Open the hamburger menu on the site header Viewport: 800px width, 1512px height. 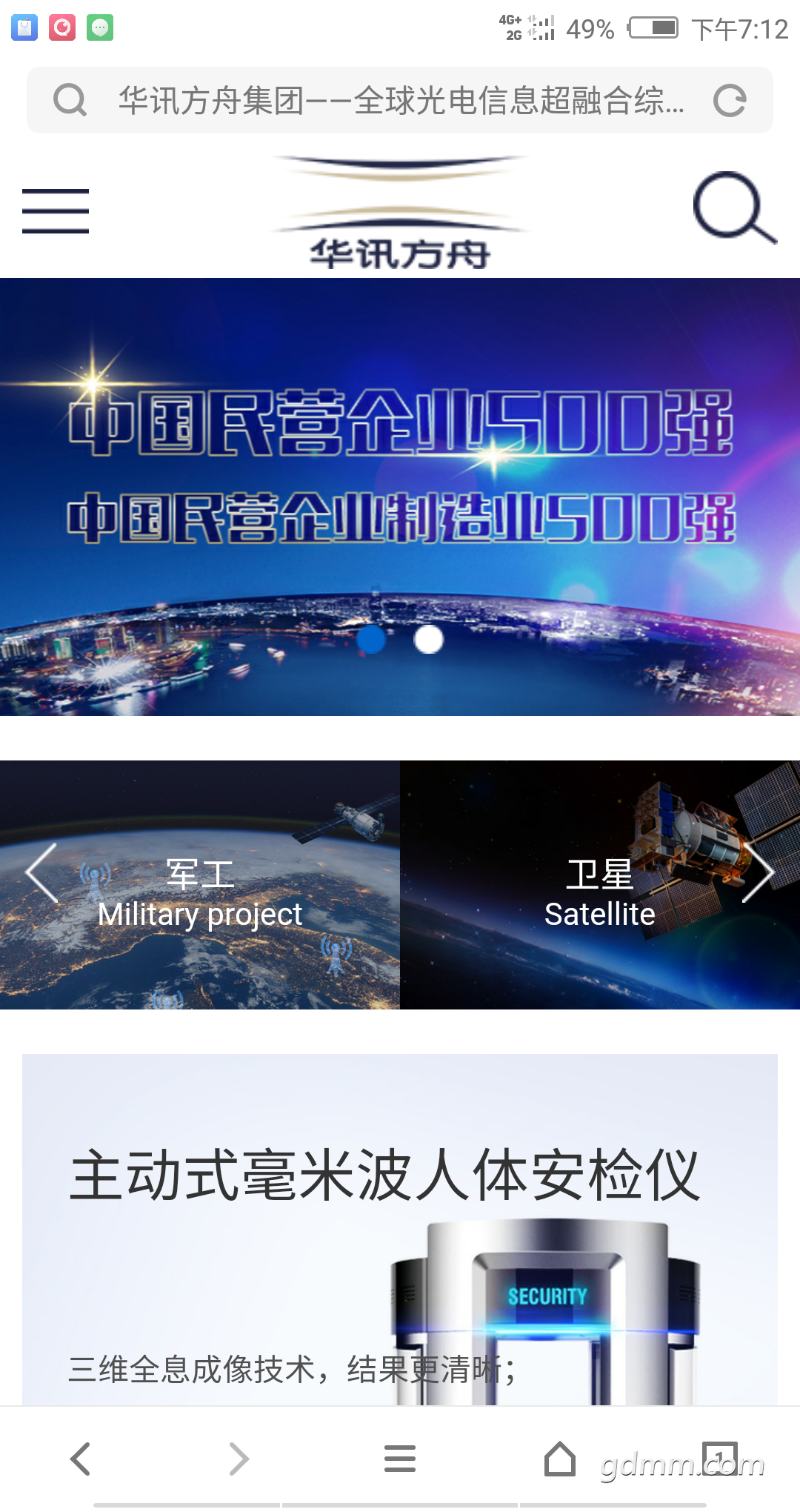[56, 210]
